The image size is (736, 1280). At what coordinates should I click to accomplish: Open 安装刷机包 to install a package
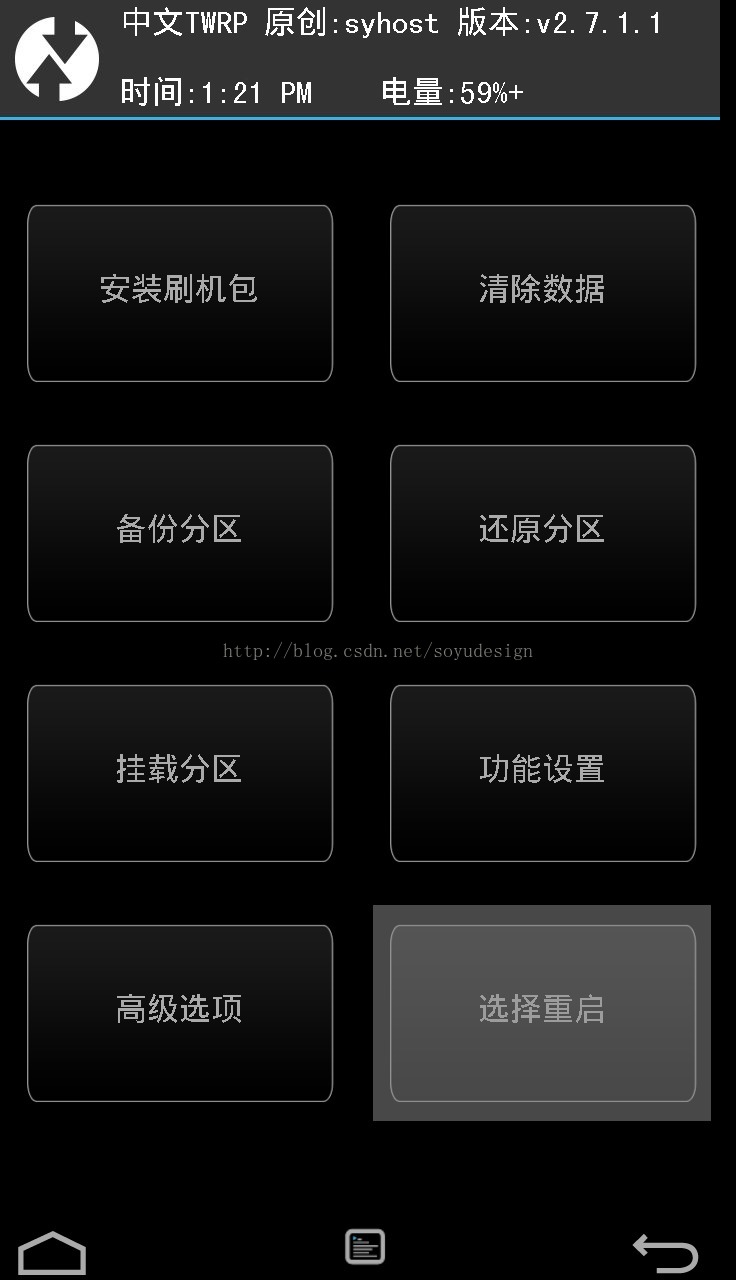[180, 293]
